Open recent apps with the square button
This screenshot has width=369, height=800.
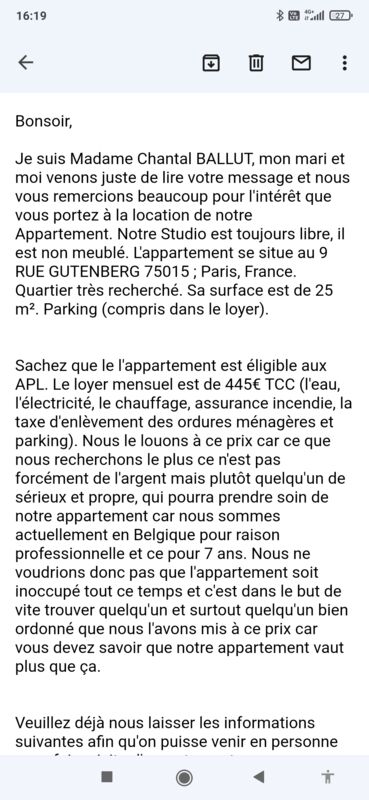click(107, 777)
